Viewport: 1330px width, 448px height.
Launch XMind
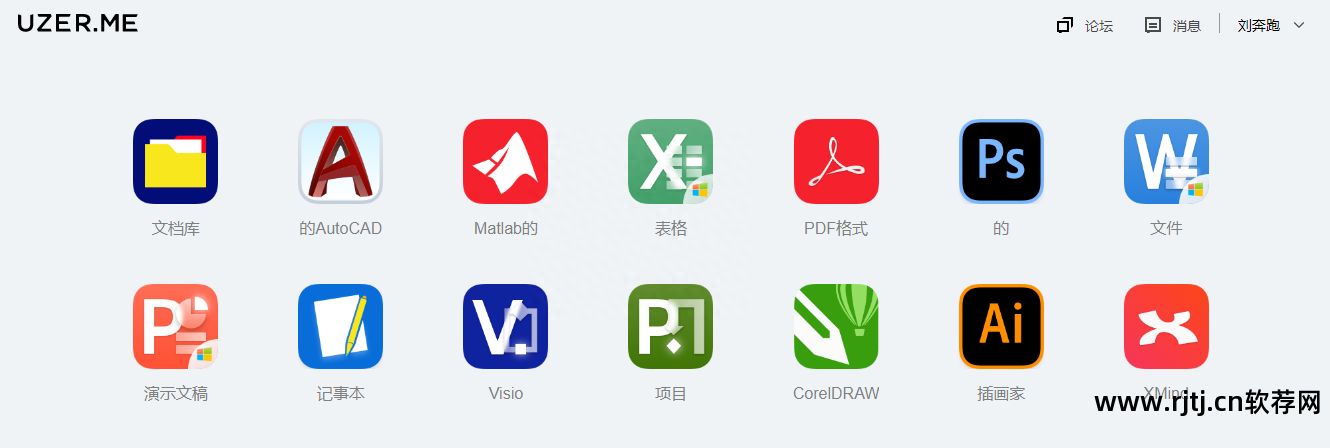[x=1166, y=326]
